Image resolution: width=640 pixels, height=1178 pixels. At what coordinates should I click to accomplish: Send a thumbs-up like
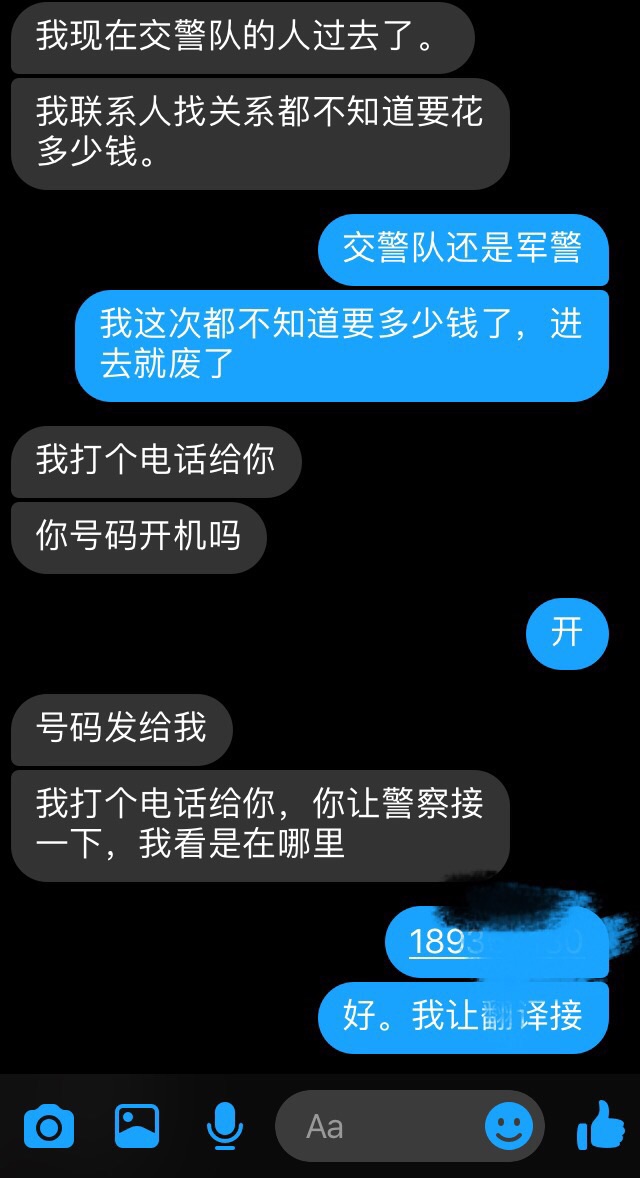[x=601, y=1127]
